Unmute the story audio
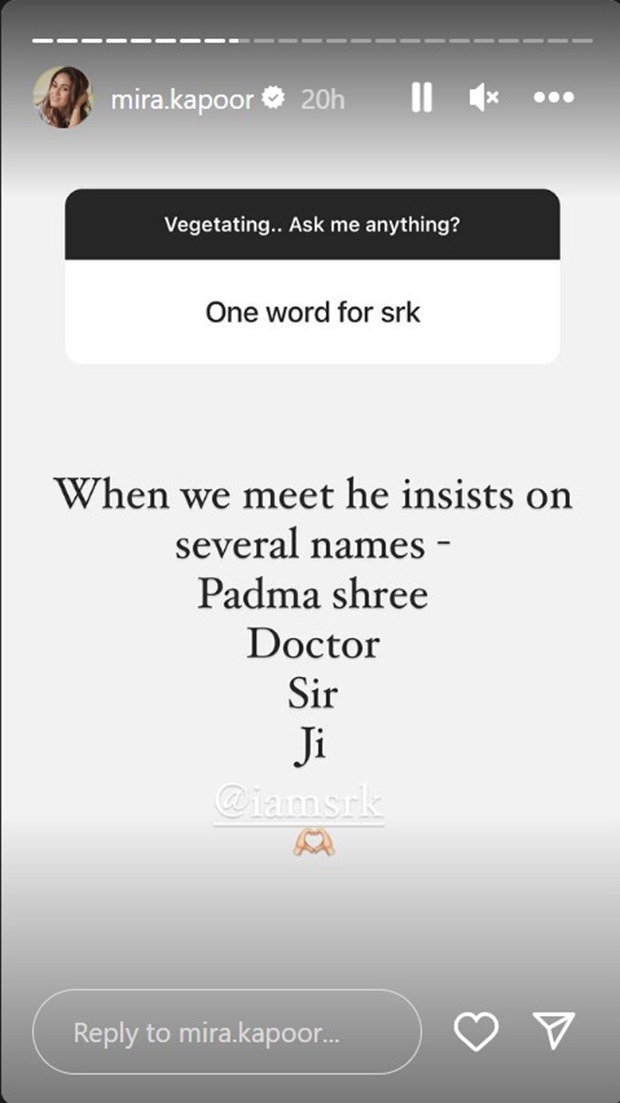Image resolution: width=620 pixels, height=1103 pixels. [x=484, y=98]
